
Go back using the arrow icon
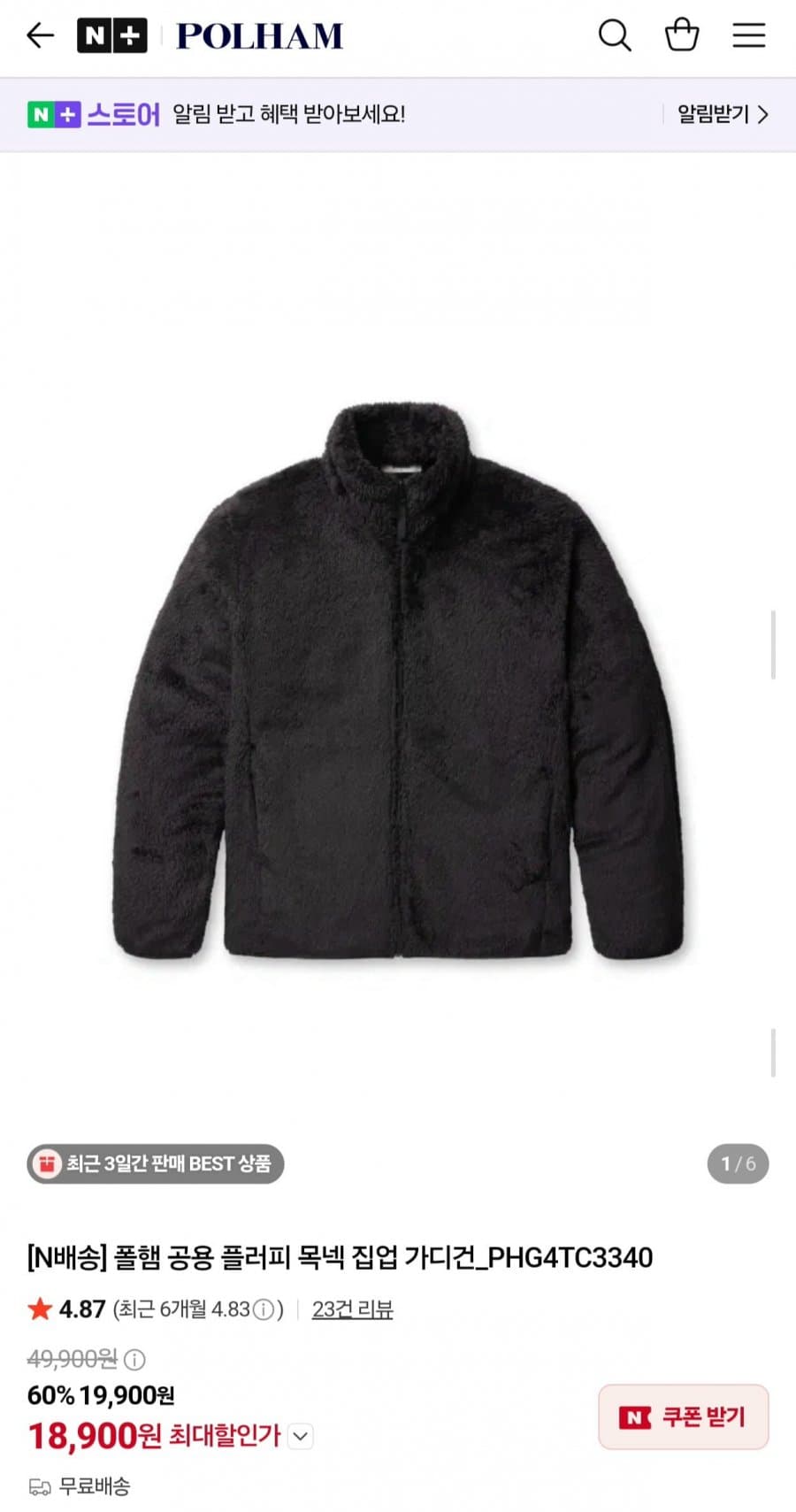pyautogui.click(x=41, y=35)
